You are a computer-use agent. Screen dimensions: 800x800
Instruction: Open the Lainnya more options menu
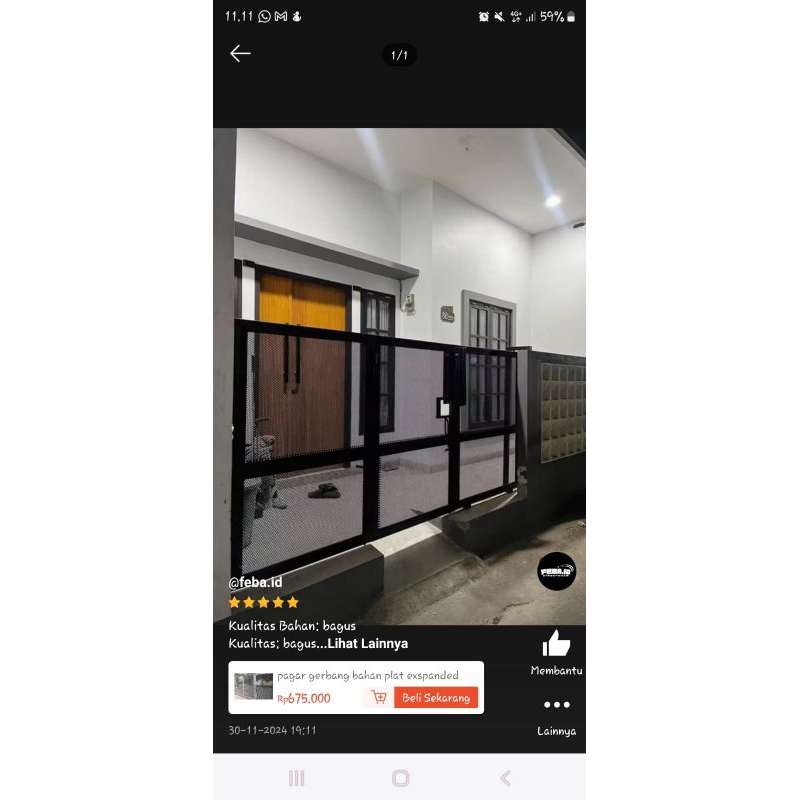[556, 705]
